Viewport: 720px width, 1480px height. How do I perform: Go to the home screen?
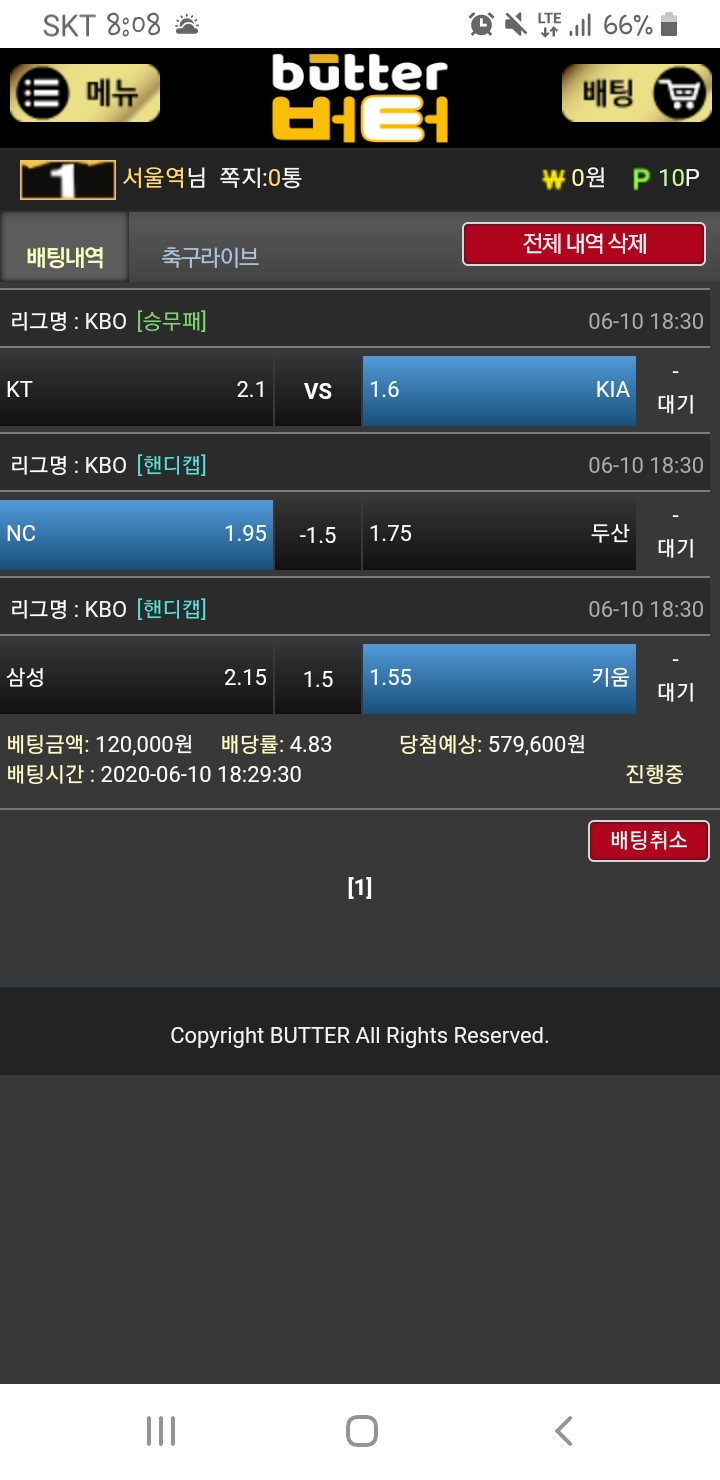point(361,1431)
